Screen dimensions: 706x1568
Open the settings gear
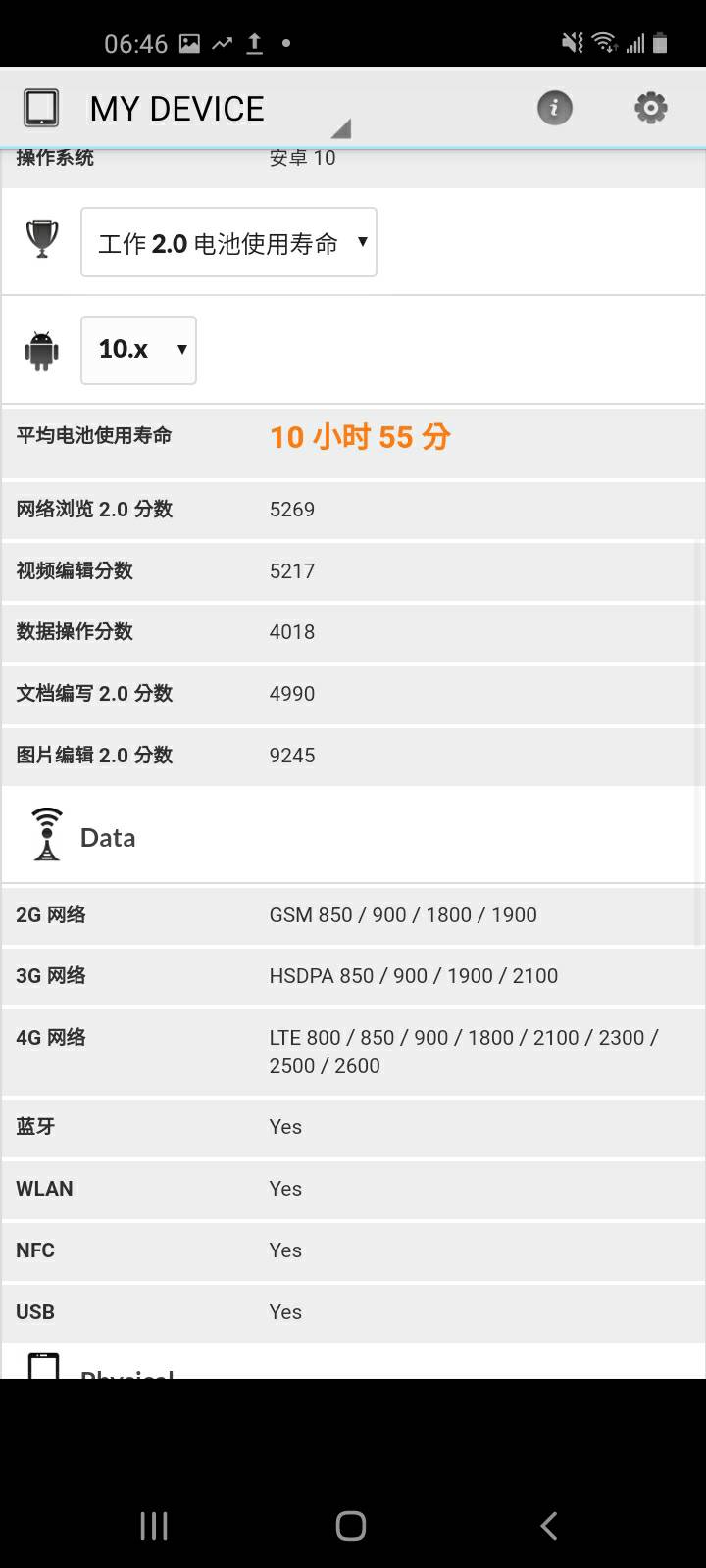[x=650, y=108]
